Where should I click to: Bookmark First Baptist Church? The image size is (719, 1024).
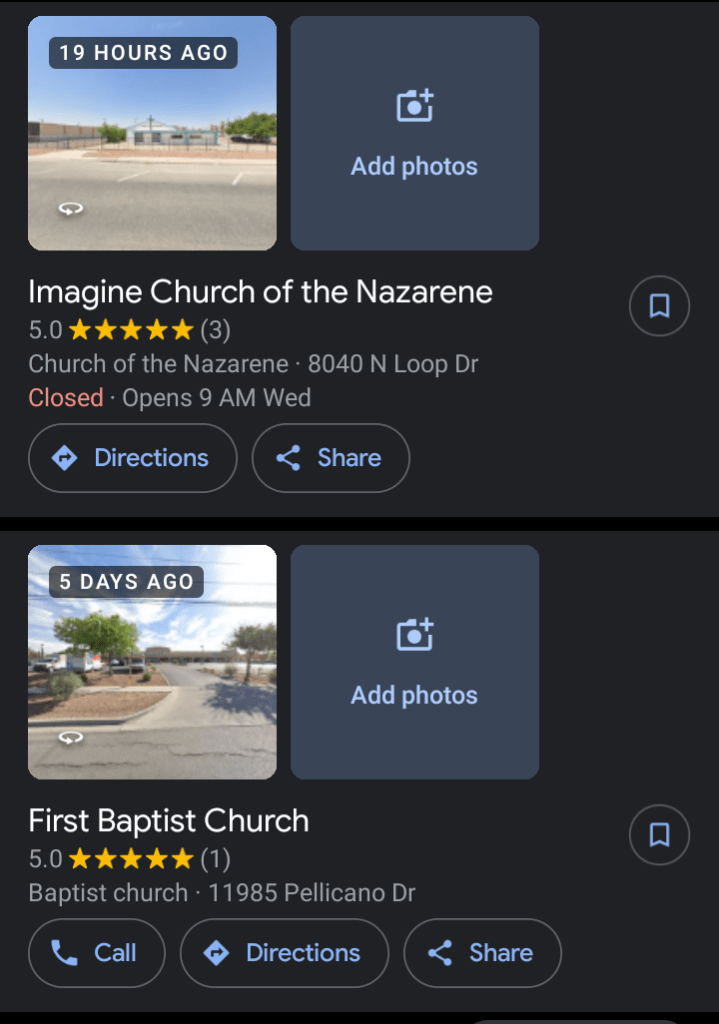(x=659, y=835)
